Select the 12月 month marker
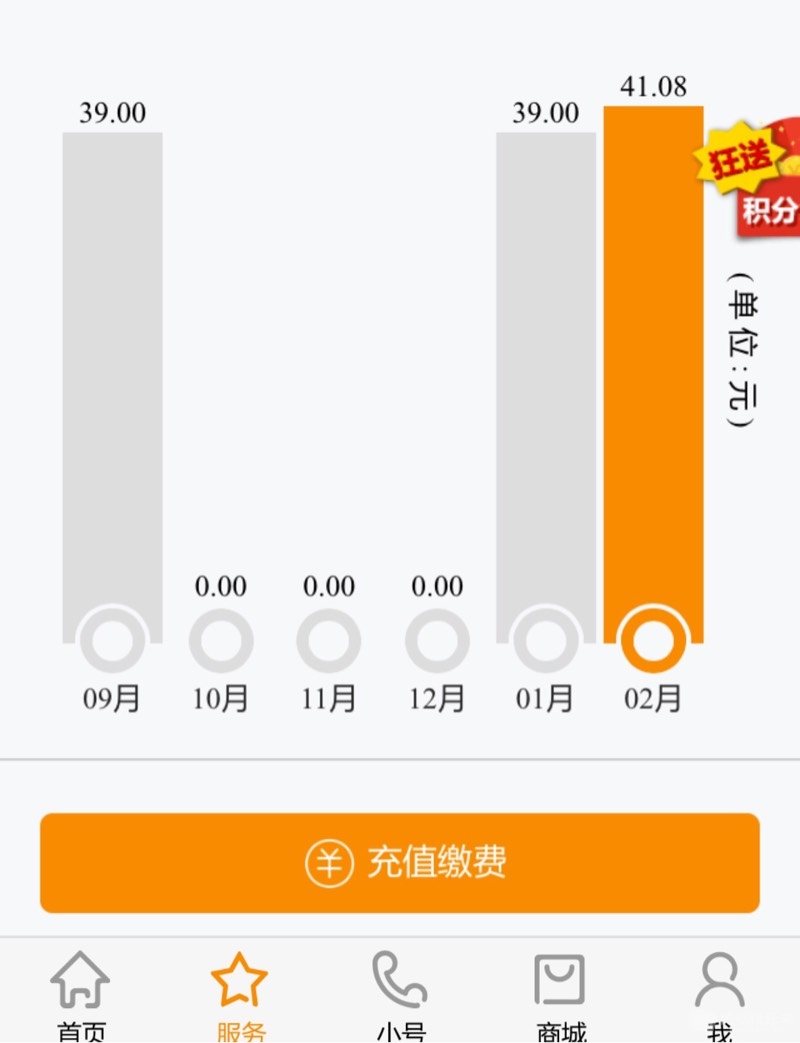The height and width of the screenshot is (1043, 800). pos(437,641)
